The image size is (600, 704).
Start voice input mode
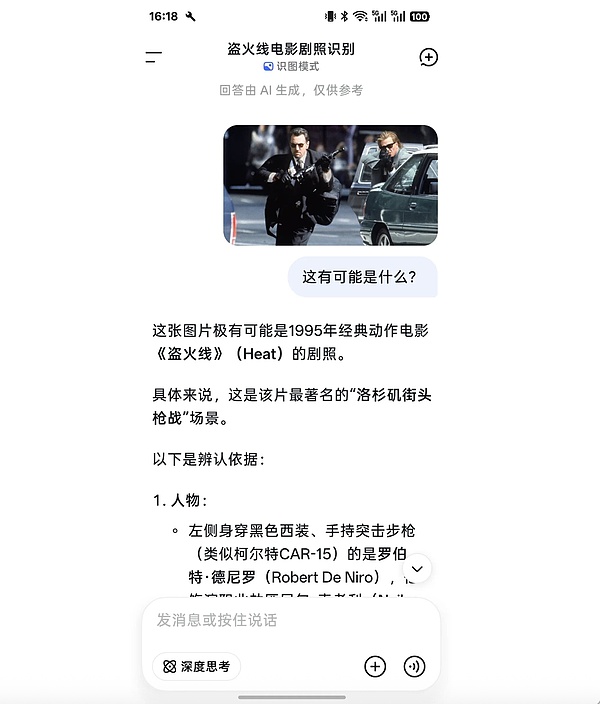(x=414, y=666)
